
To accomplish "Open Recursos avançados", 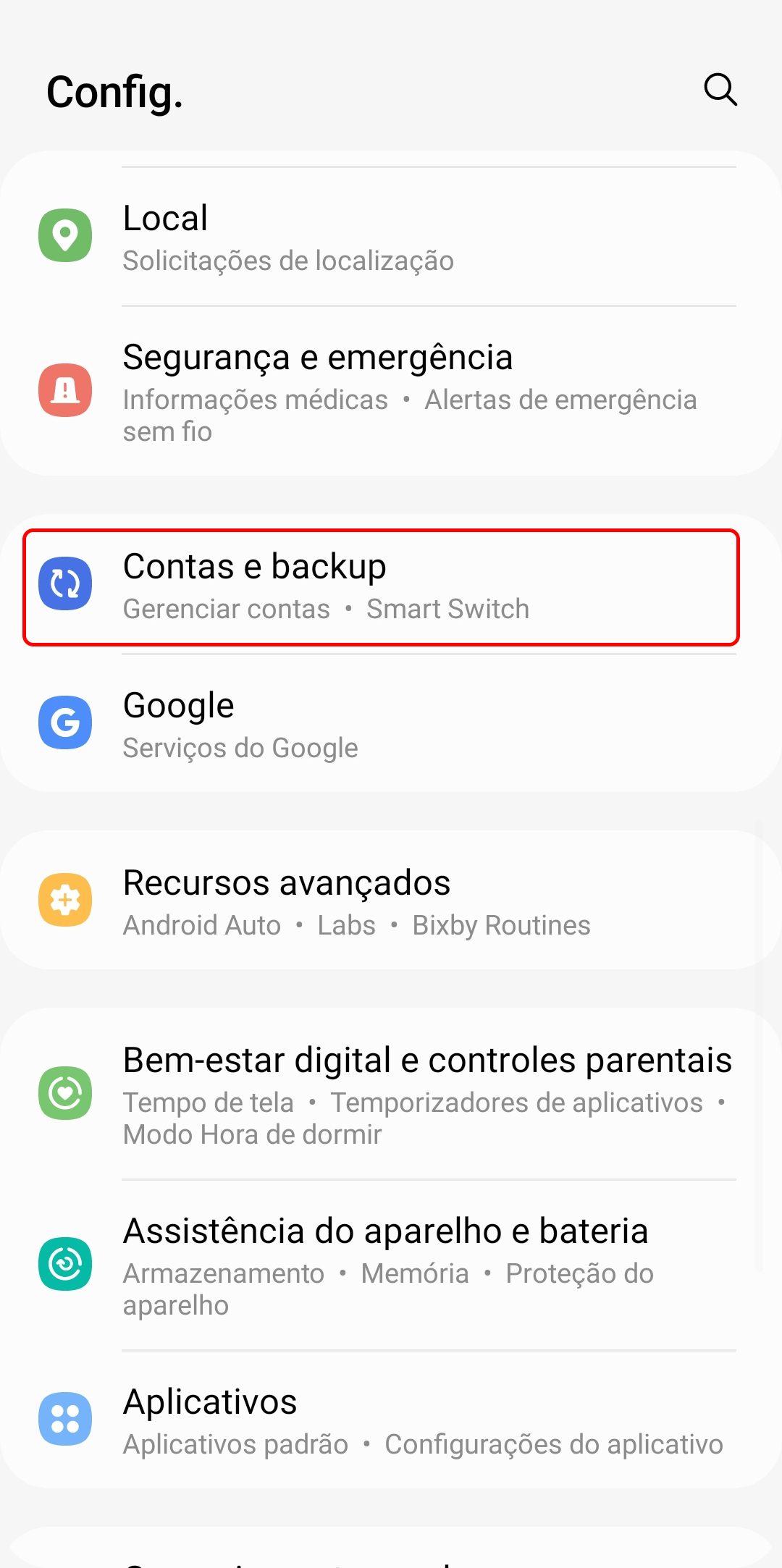I will point(391,900).
